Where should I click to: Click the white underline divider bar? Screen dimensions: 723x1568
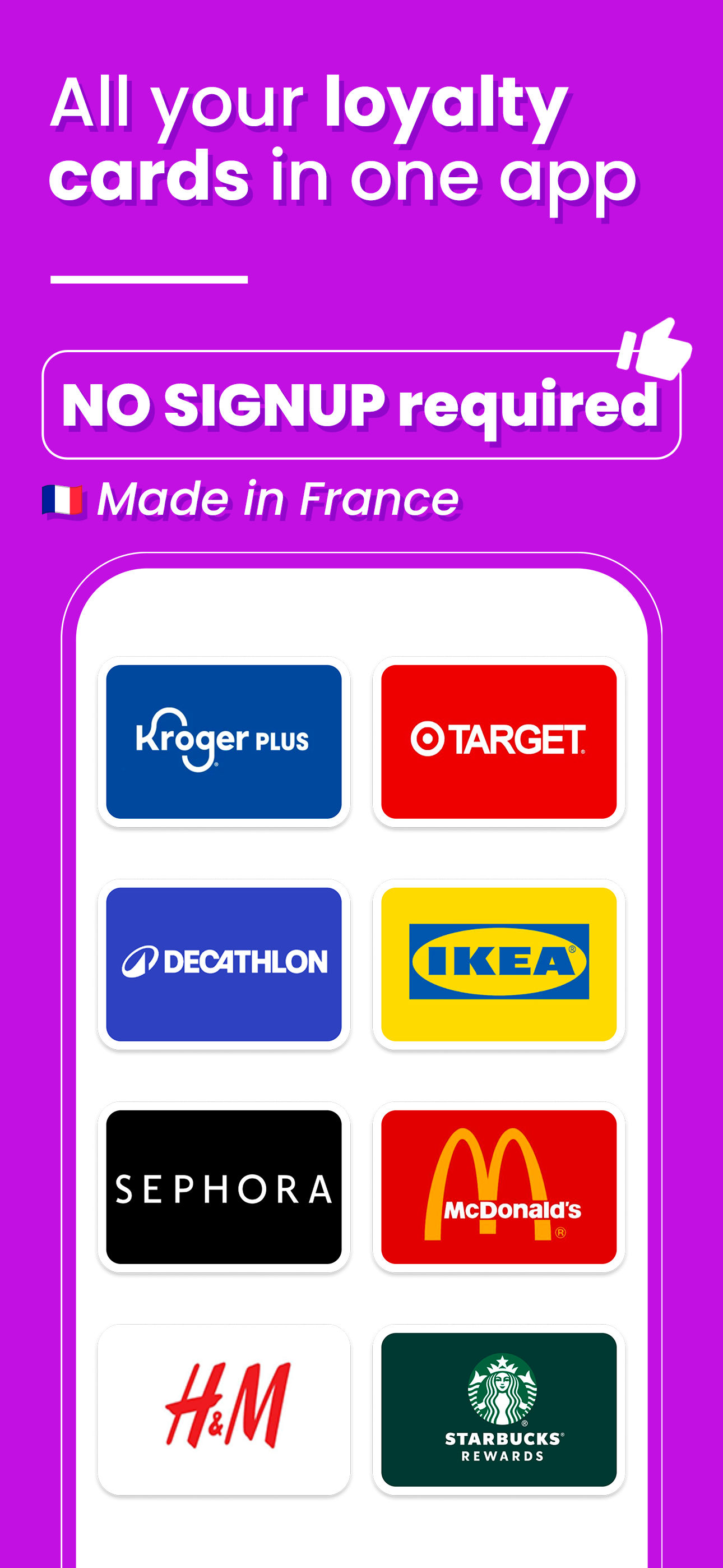tap(150, 279)
